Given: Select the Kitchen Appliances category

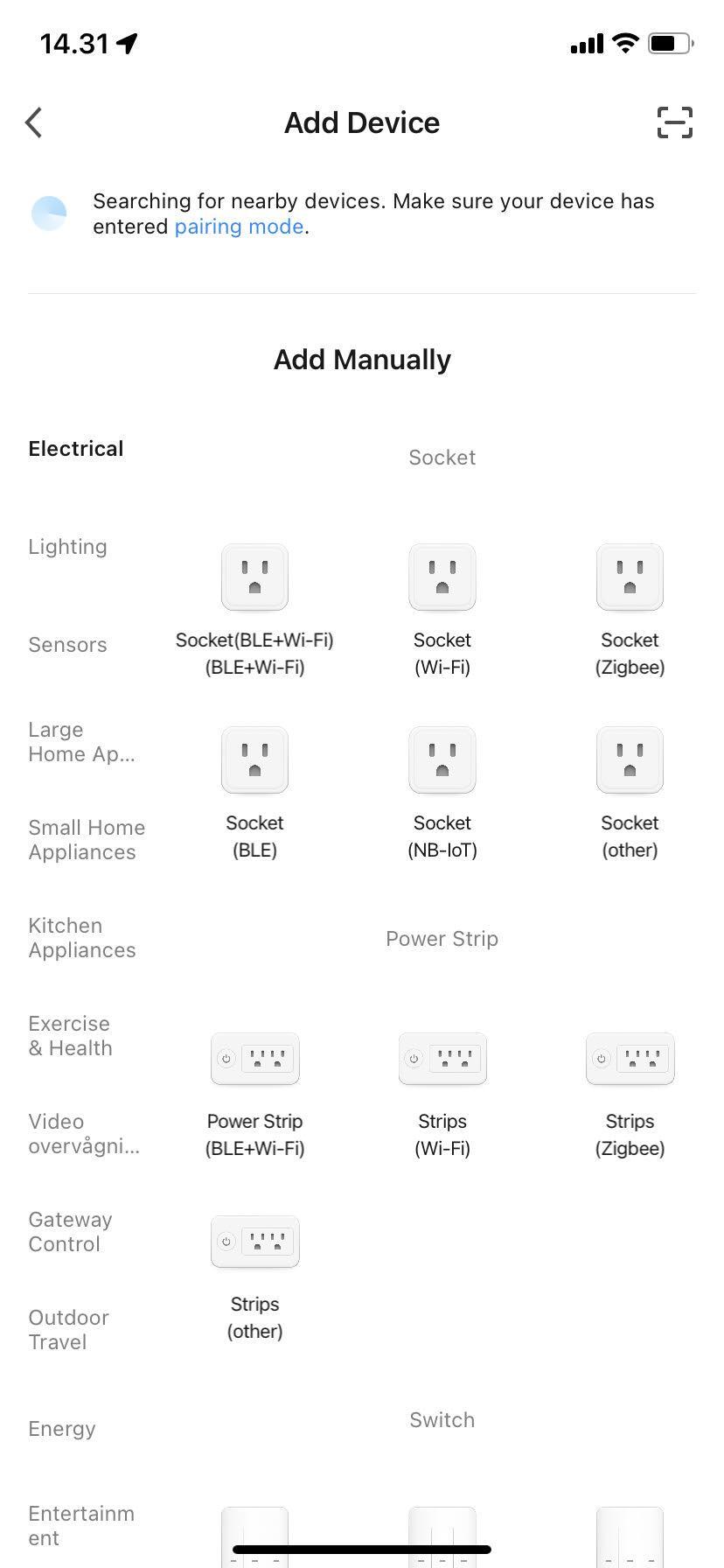Looking at the screenshot, I should point(81,938).
